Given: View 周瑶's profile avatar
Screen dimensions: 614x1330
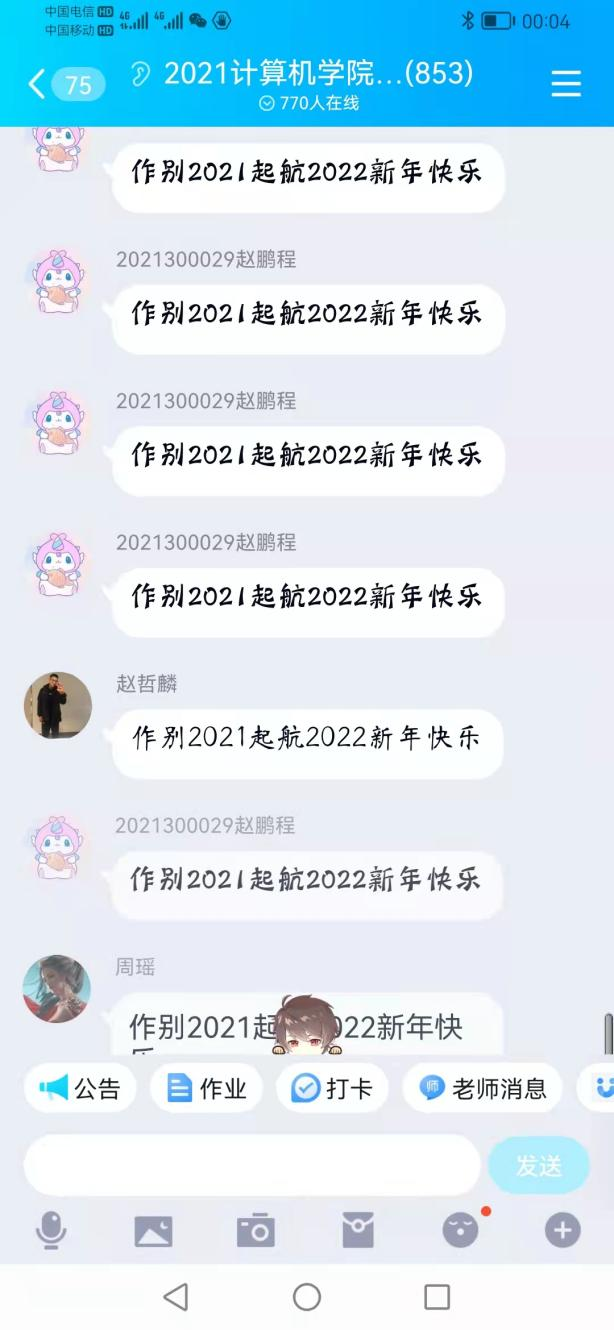Looking at the screenshot, I should [x=57, y=989].
